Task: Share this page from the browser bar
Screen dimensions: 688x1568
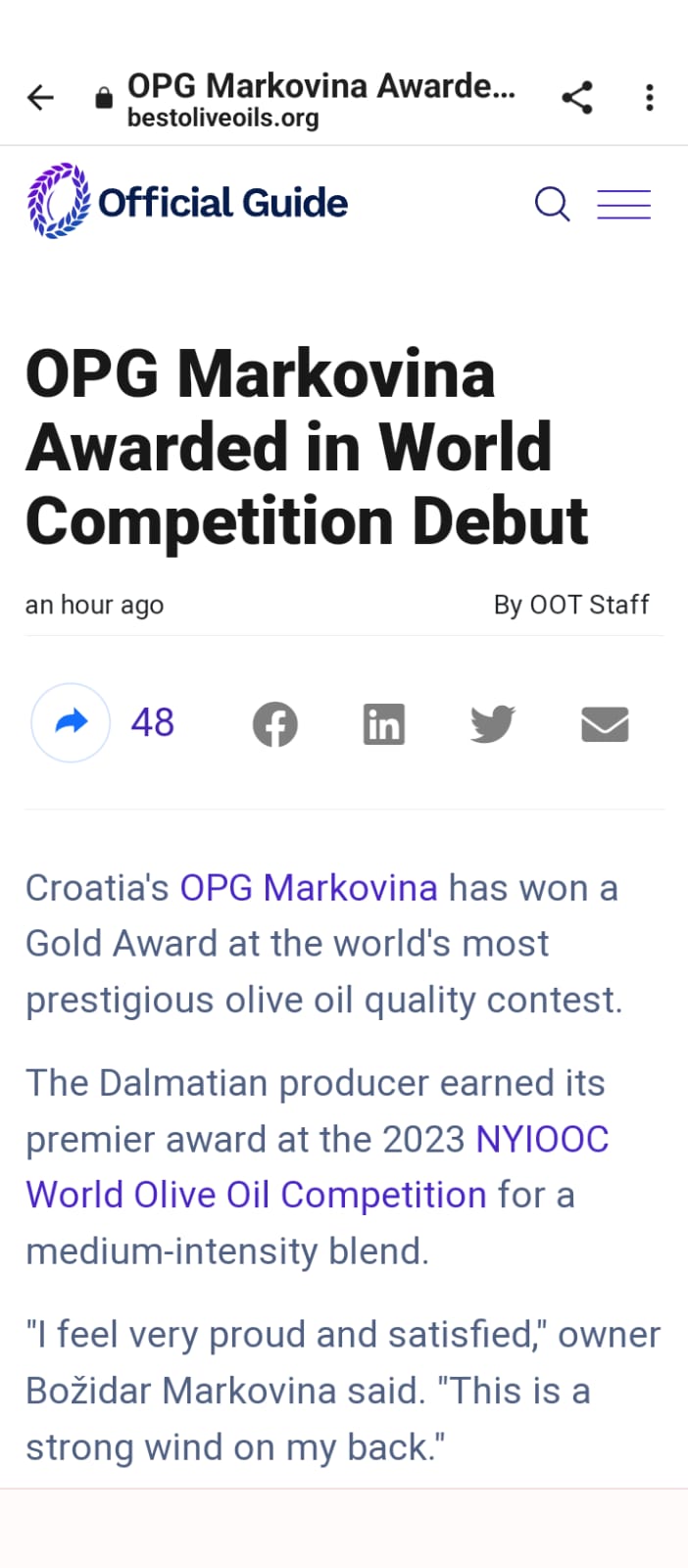Action: pos(577,98)
